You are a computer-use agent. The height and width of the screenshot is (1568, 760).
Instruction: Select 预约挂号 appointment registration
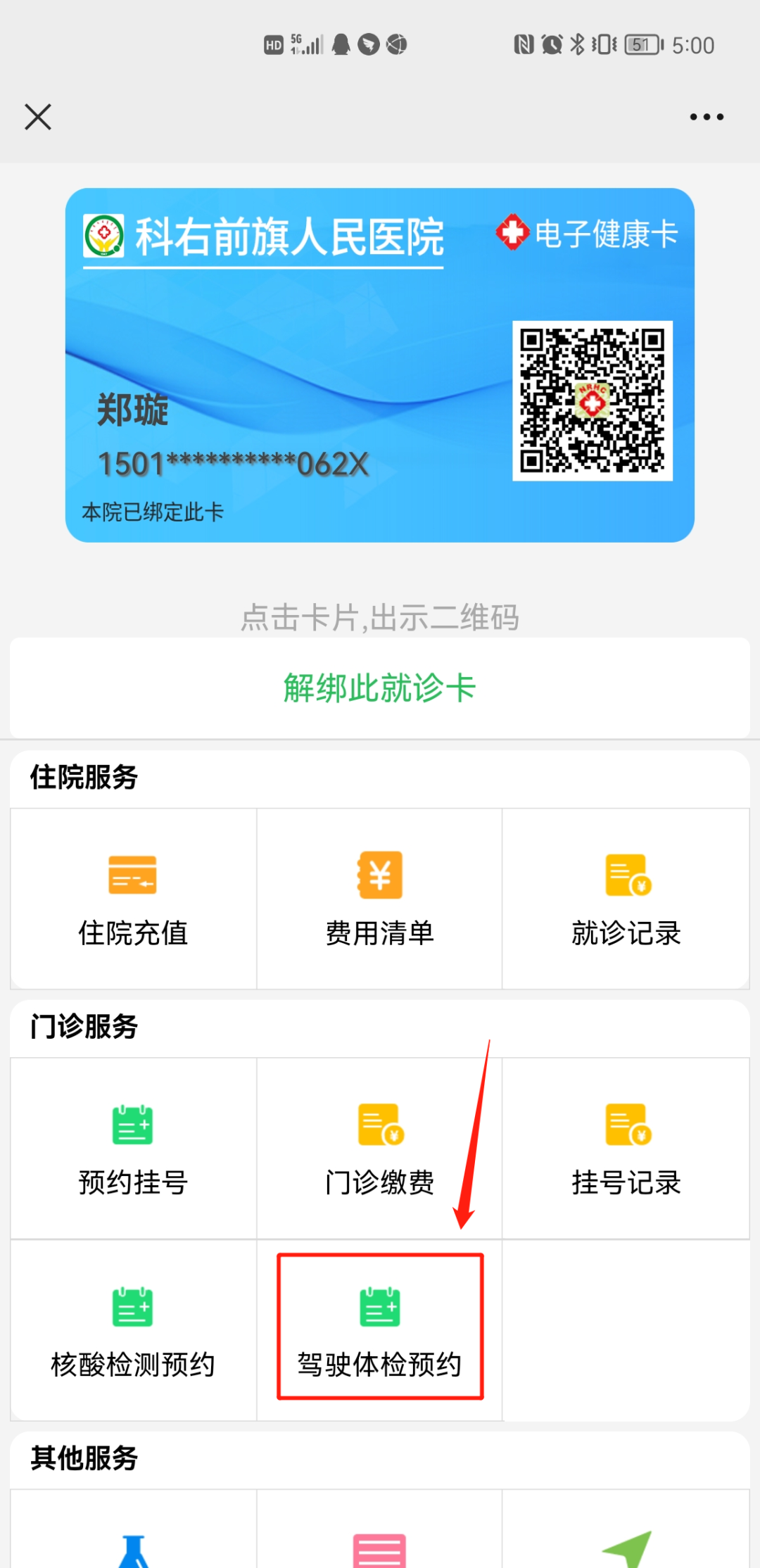pos(133,1149)
